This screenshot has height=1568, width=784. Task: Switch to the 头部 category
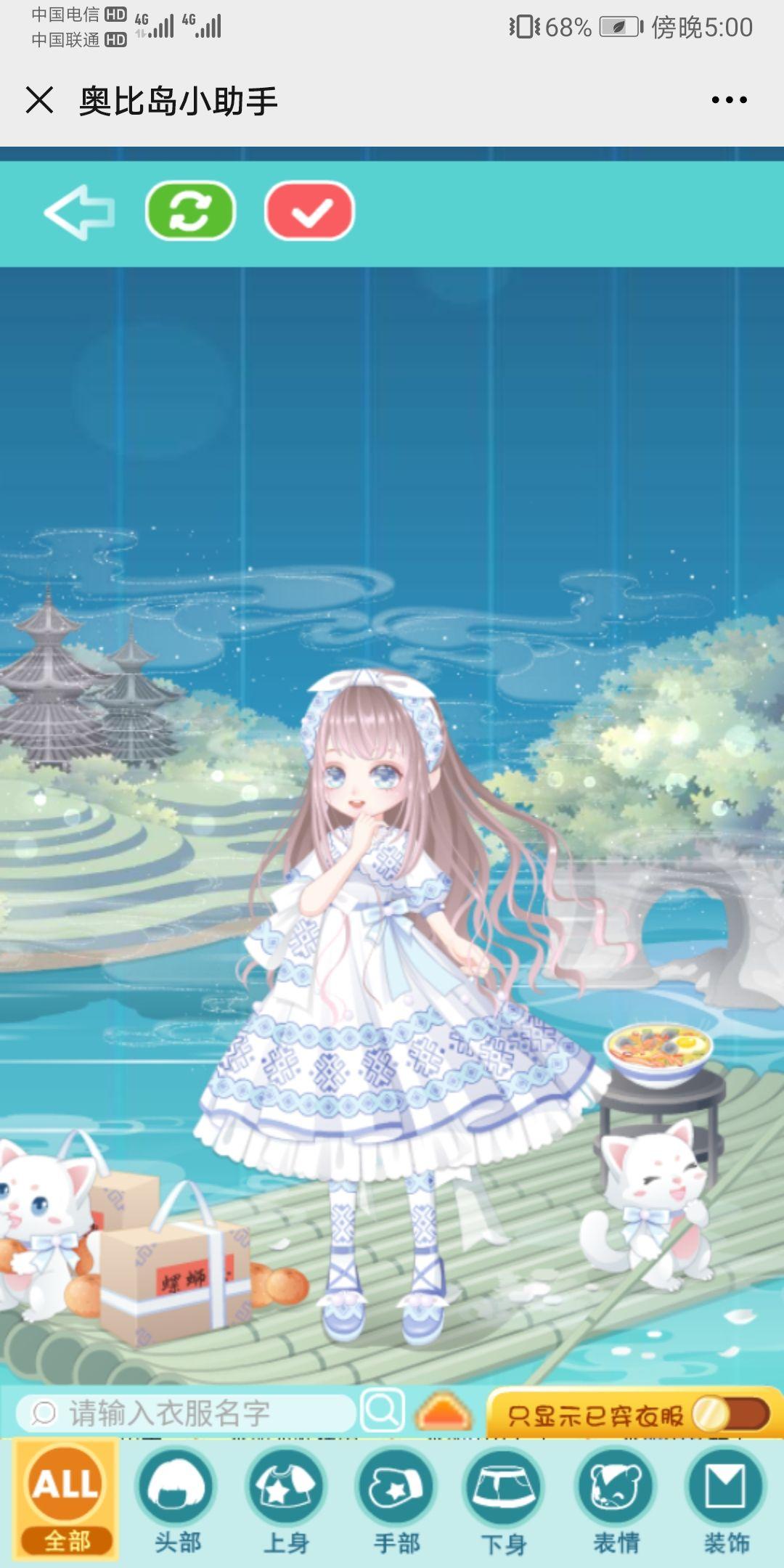click(x=176, y=1499)
